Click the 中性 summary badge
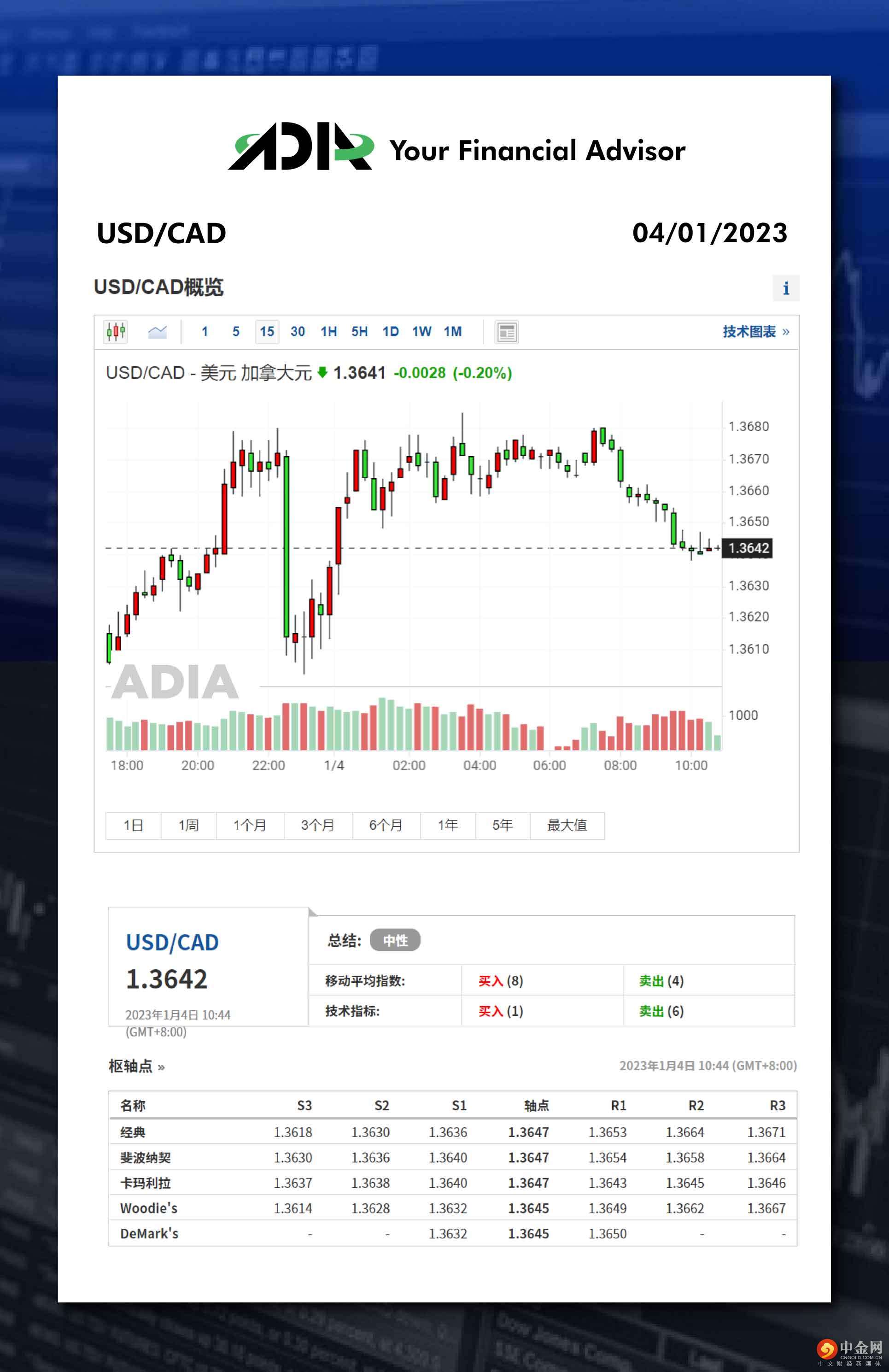 coord(396,940)
